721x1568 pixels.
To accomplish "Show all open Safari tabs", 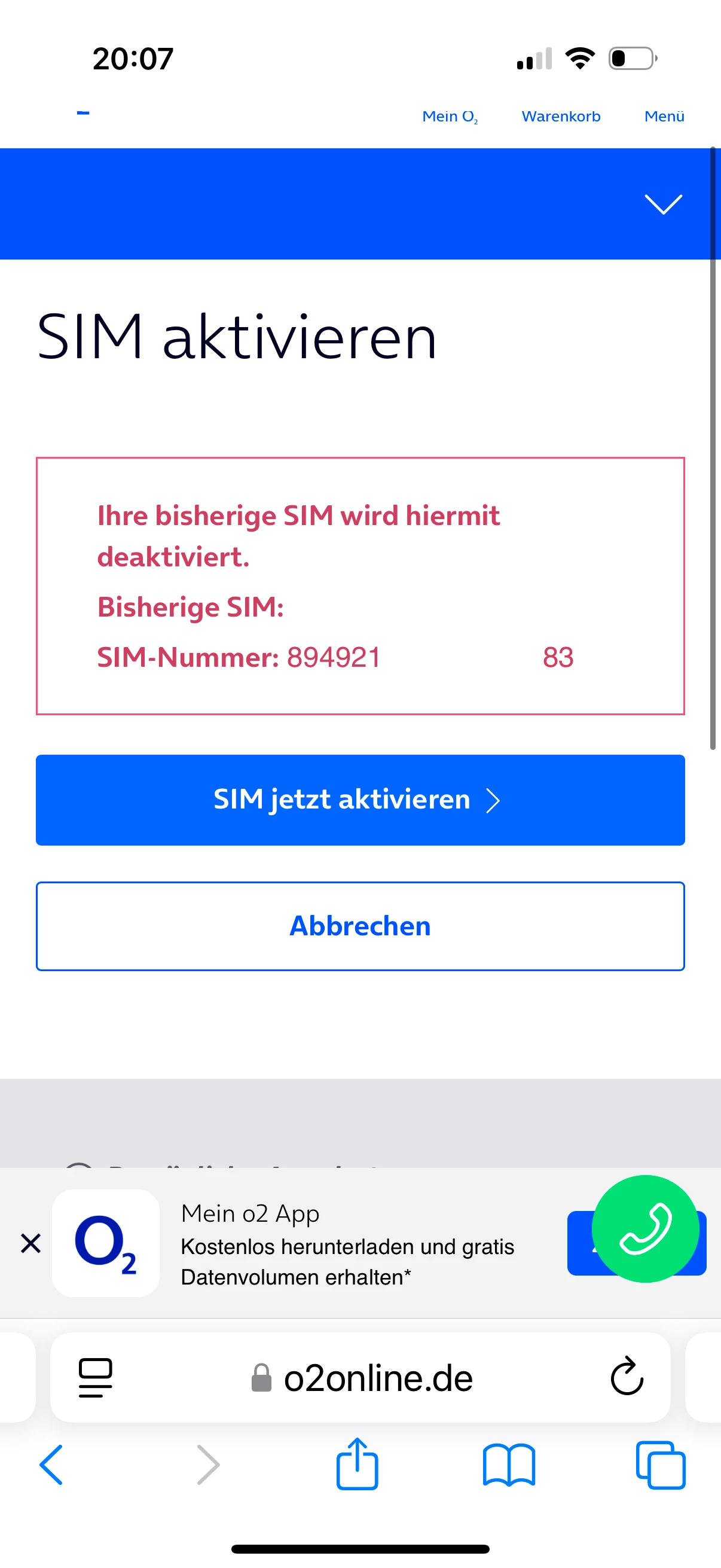I will tap(660, 1465).
